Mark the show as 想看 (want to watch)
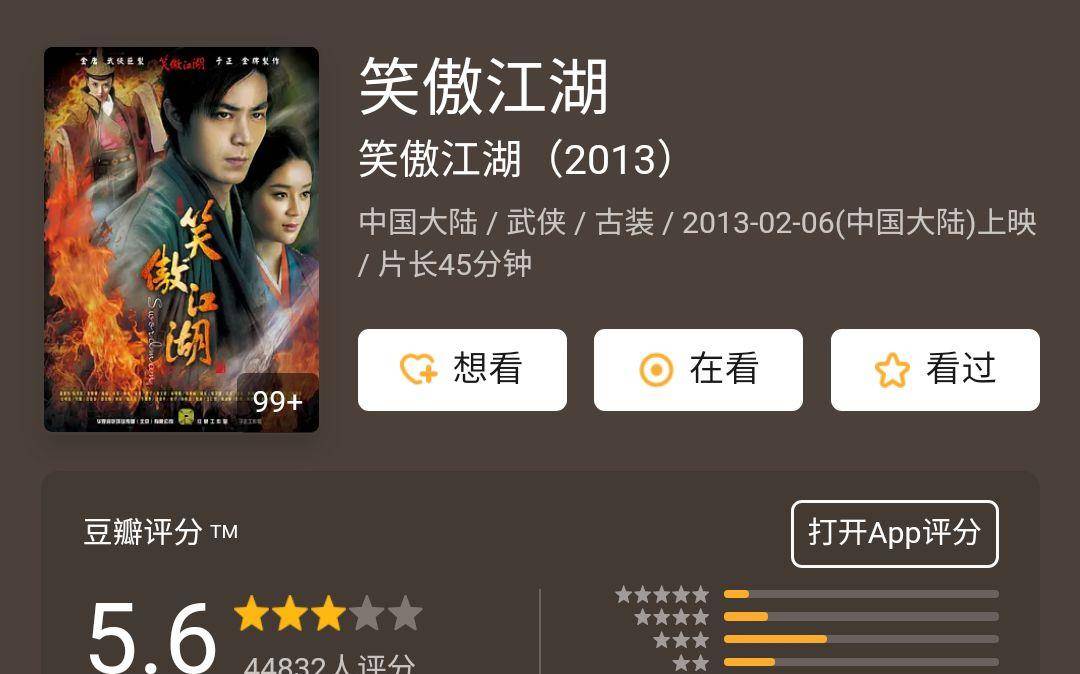The width and height of the screenshot is (1080, 674). [462, 370]
